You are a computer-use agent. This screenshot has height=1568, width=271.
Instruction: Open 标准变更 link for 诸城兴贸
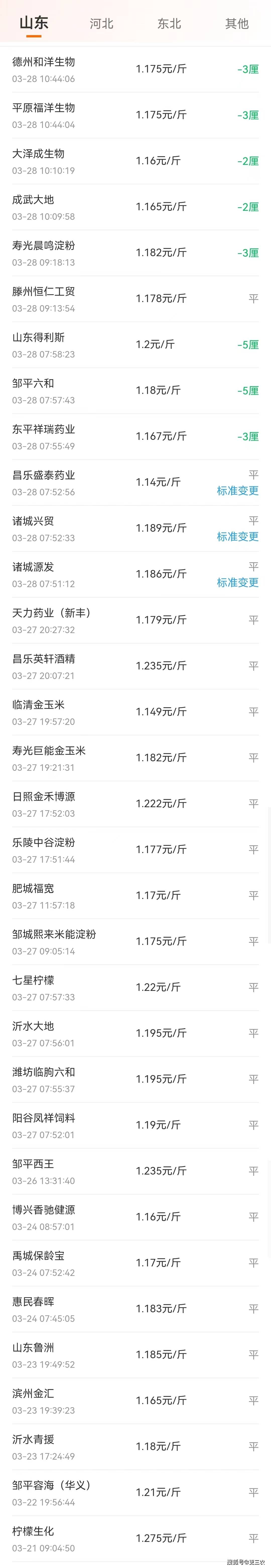[x=238, y=536]
